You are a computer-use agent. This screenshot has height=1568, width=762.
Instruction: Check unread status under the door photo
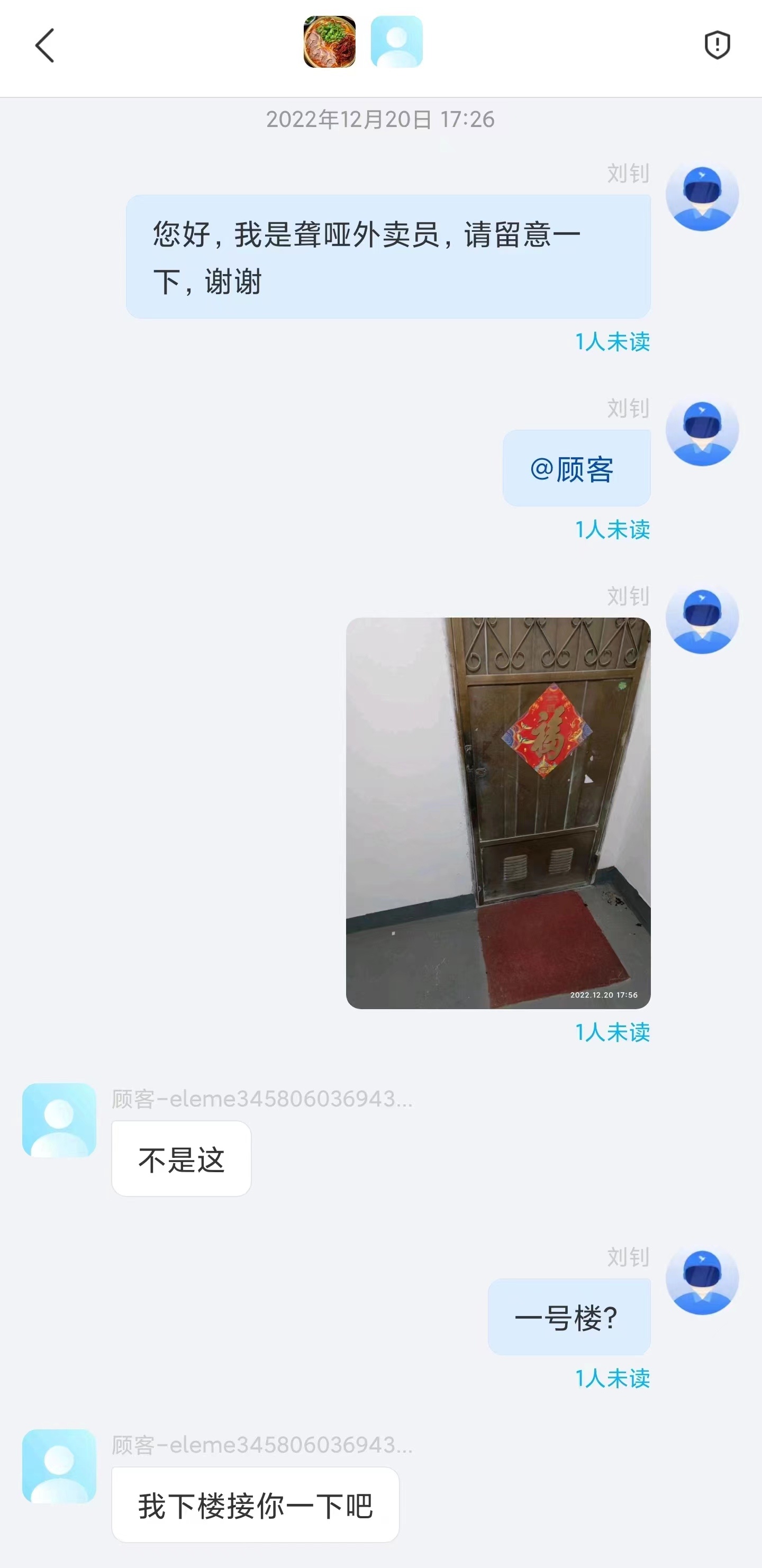tap(612, 1032)
